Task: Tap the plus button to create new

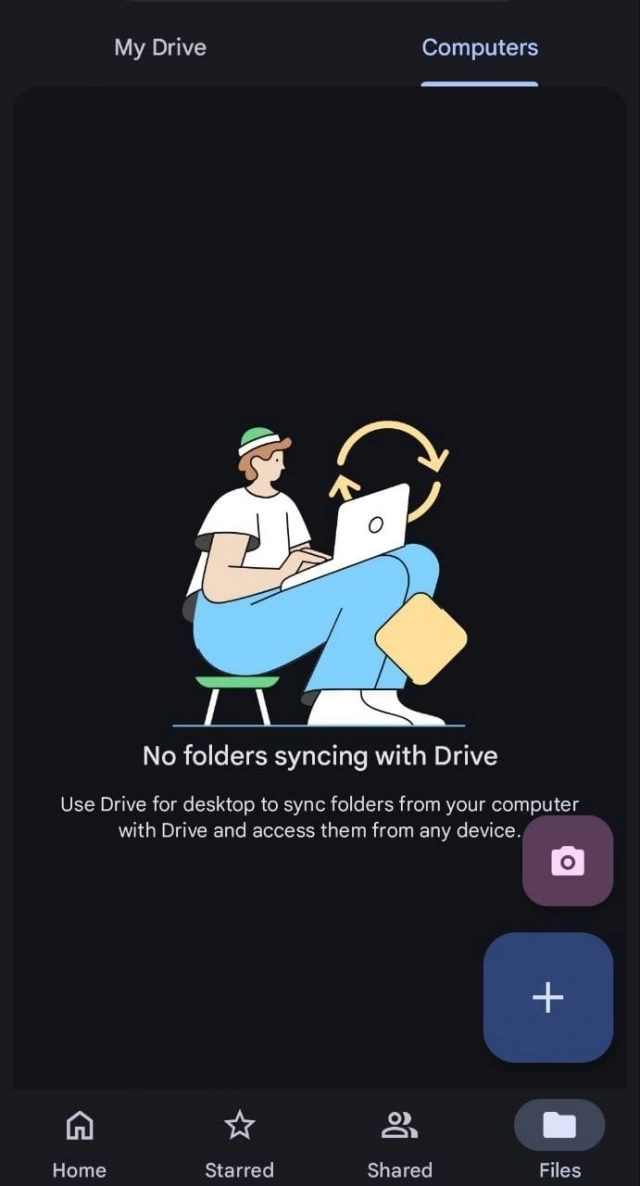Action: point(548,997)
